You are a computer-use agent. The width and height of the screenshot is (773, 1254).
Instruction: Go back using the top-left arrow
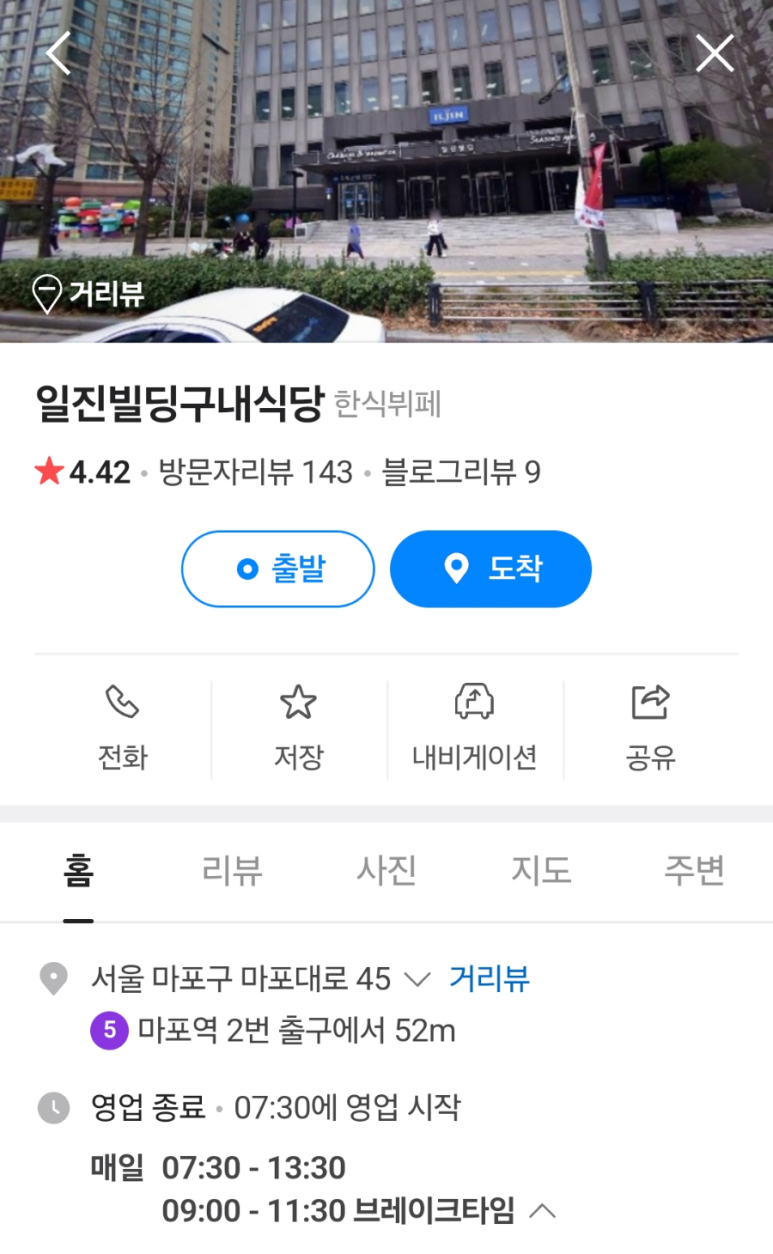pos(58,53)
